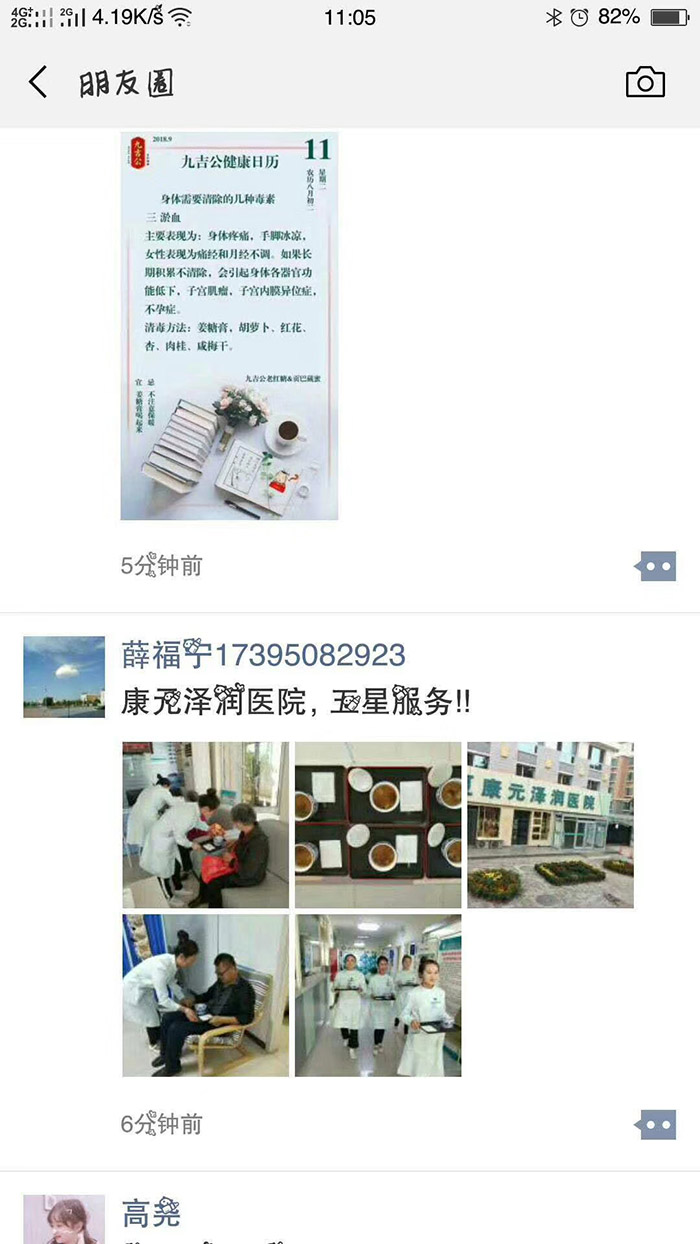View photo of nurses helping seated woman

click(x=205, y=824)
